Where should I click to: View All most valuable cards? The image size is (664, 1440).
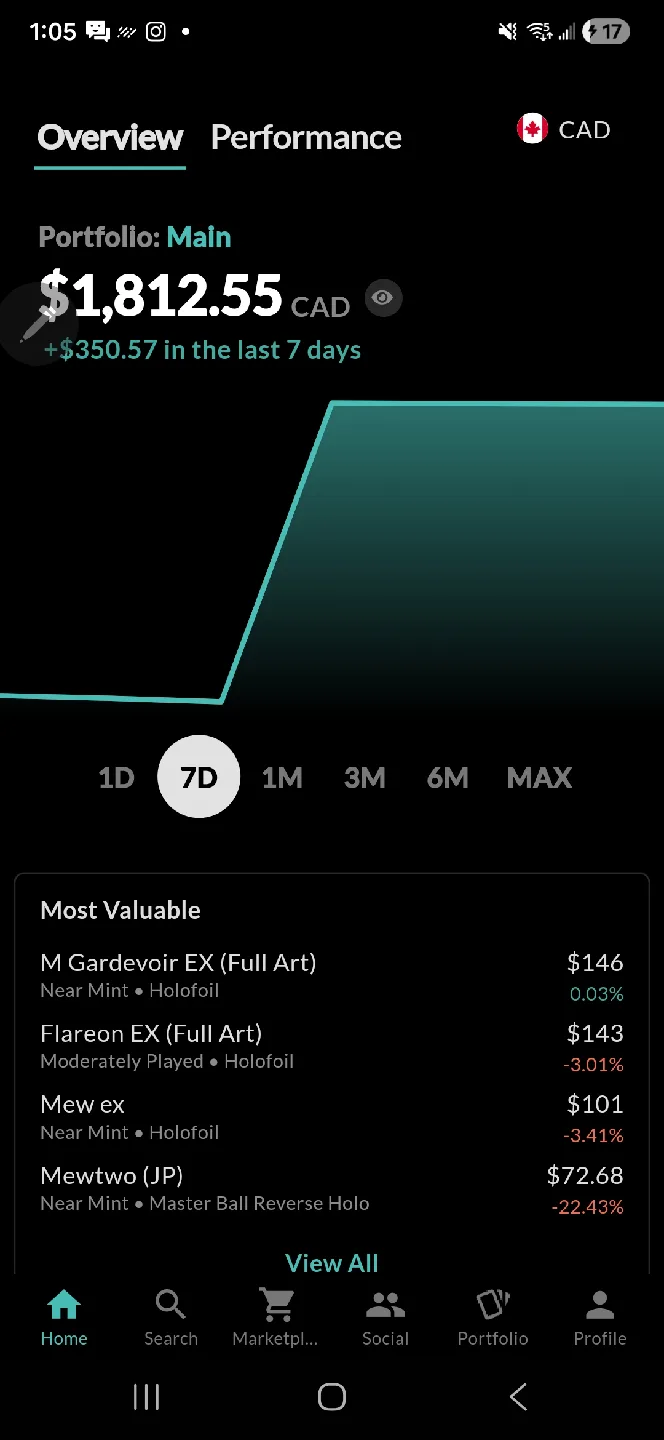tap(332, 1263)
